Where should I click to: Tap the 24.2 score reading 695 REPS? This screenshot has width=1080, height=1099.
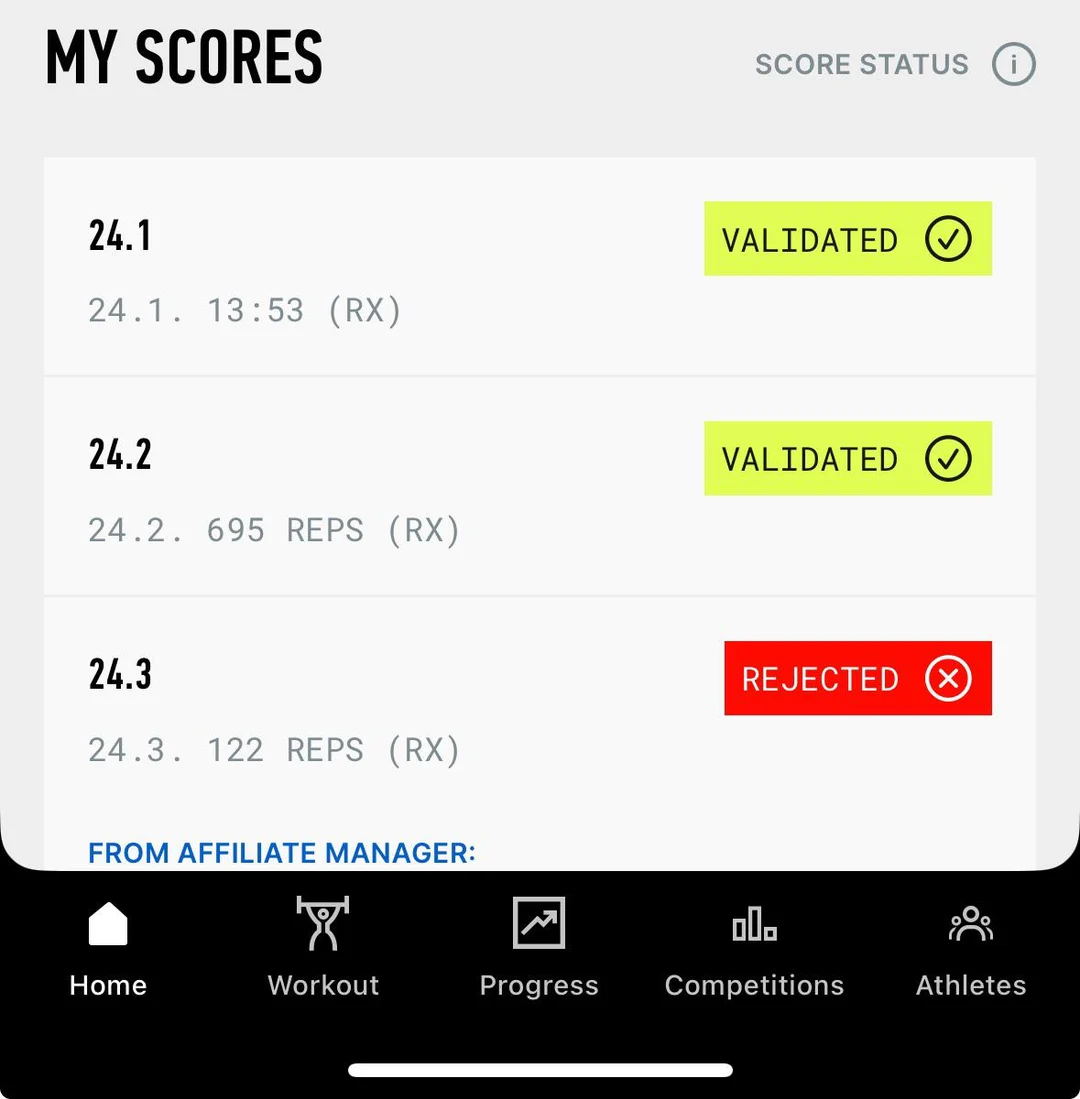pyautogui.click(x=273, y=529)
